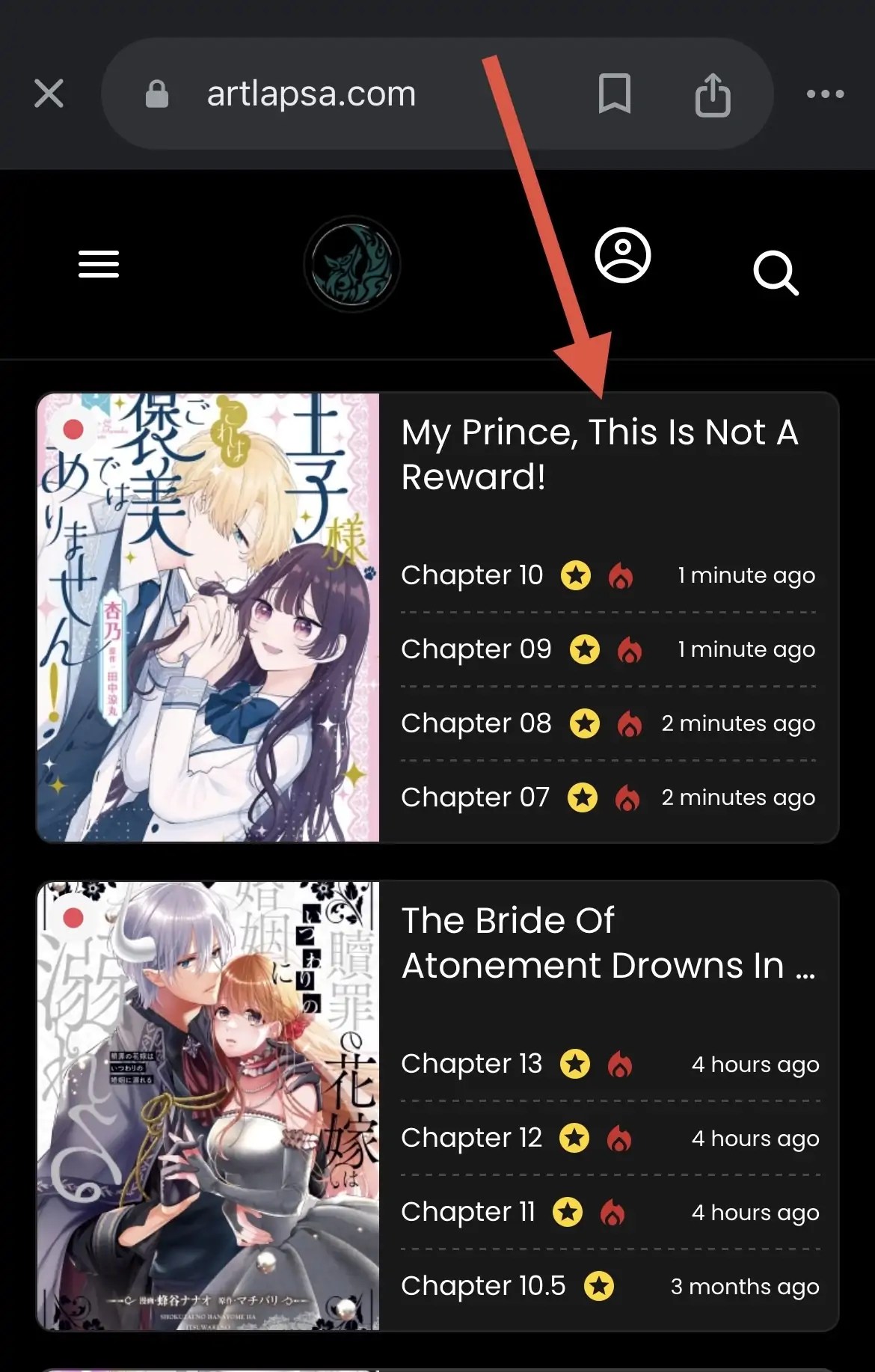Read Chapter 10.5 of The Bride Of Atonement
Image resolution: width=875 pixels, height=1372 pixels.
click(483, 1286)
